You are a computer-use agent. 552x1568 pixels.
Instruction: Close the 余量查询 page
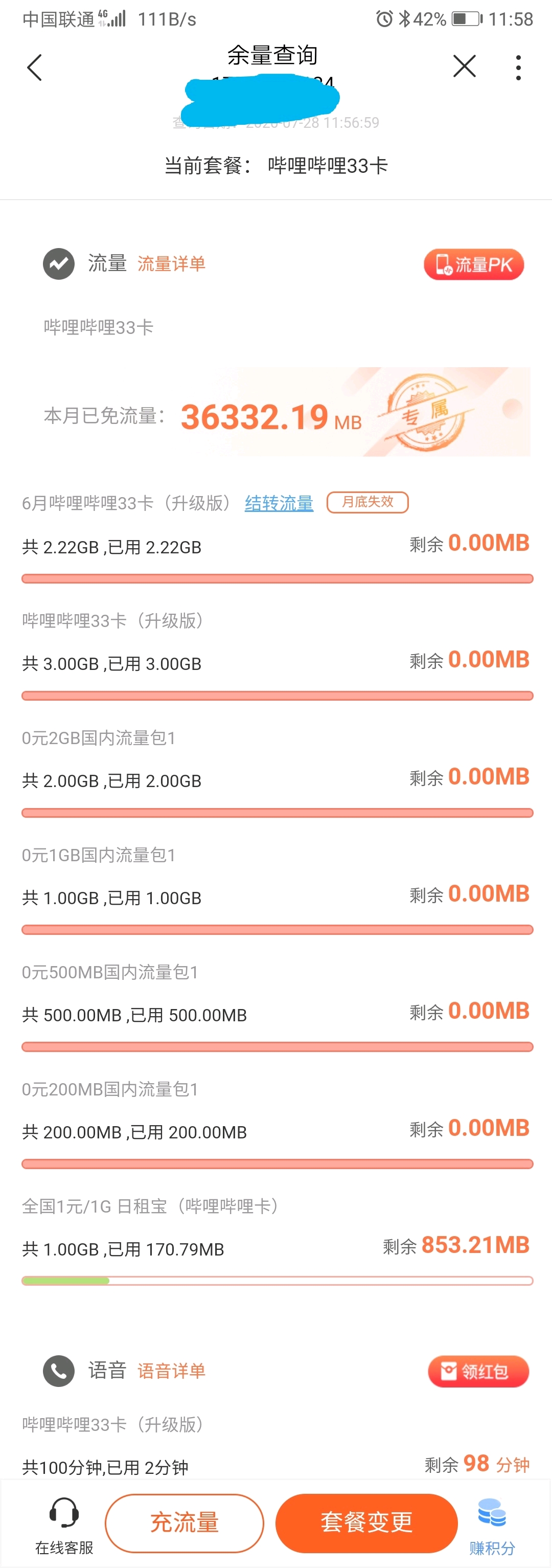tap(465, 66)
